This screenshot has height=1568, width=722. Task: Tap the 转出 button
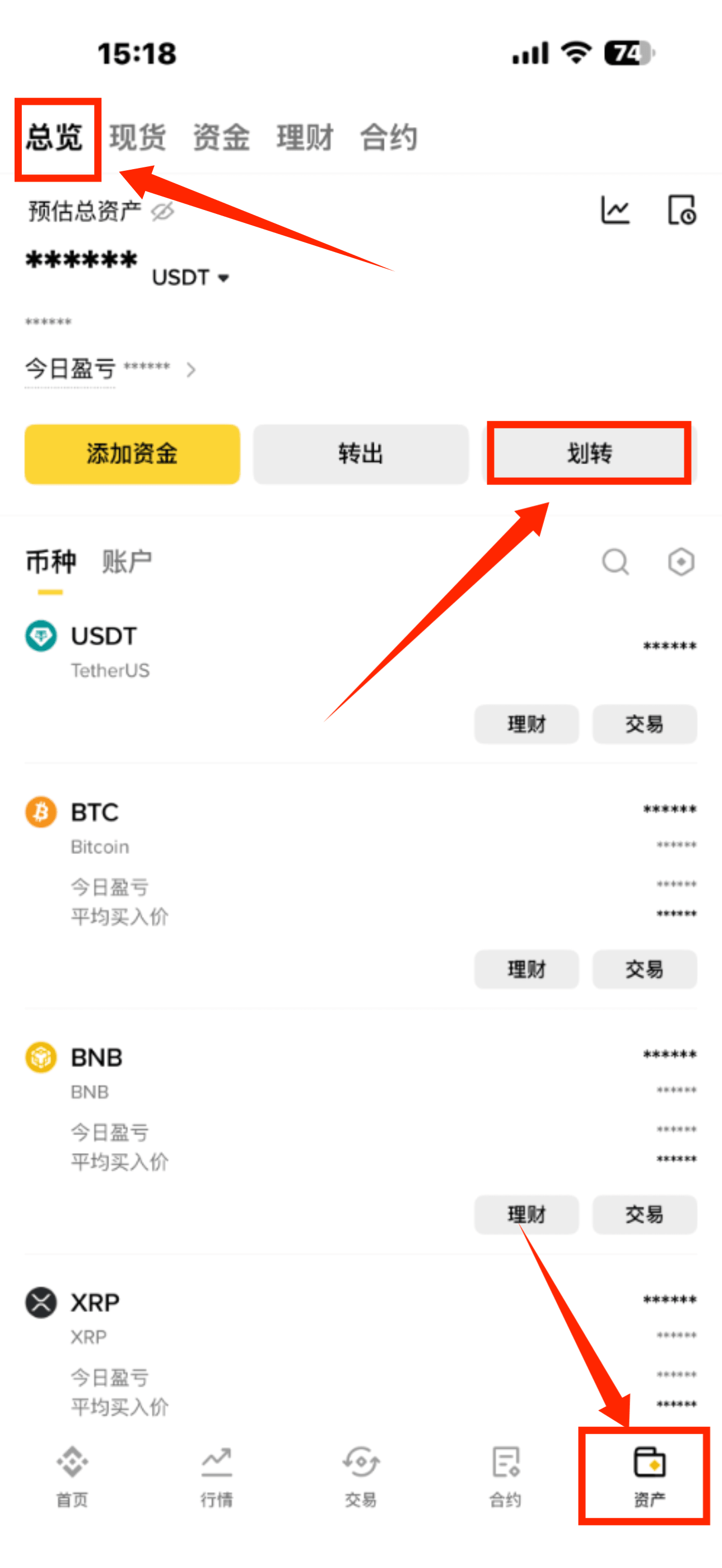tap(361, 454)
